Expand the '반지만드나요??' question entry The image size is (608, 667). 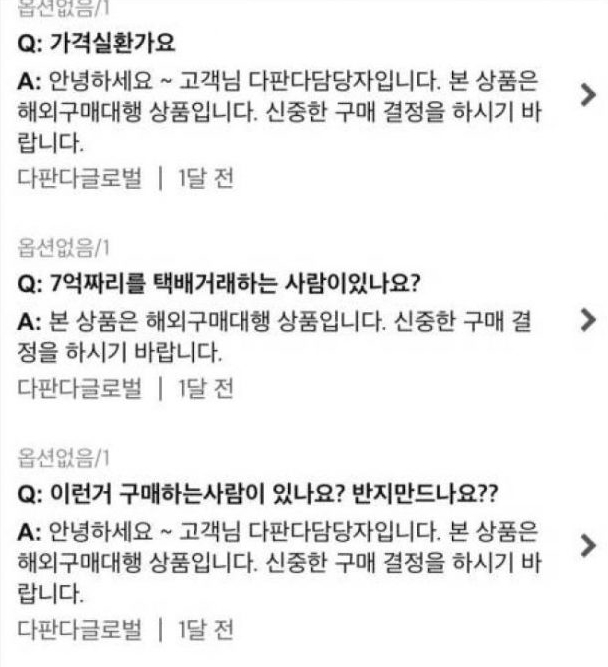click(588, 546)
